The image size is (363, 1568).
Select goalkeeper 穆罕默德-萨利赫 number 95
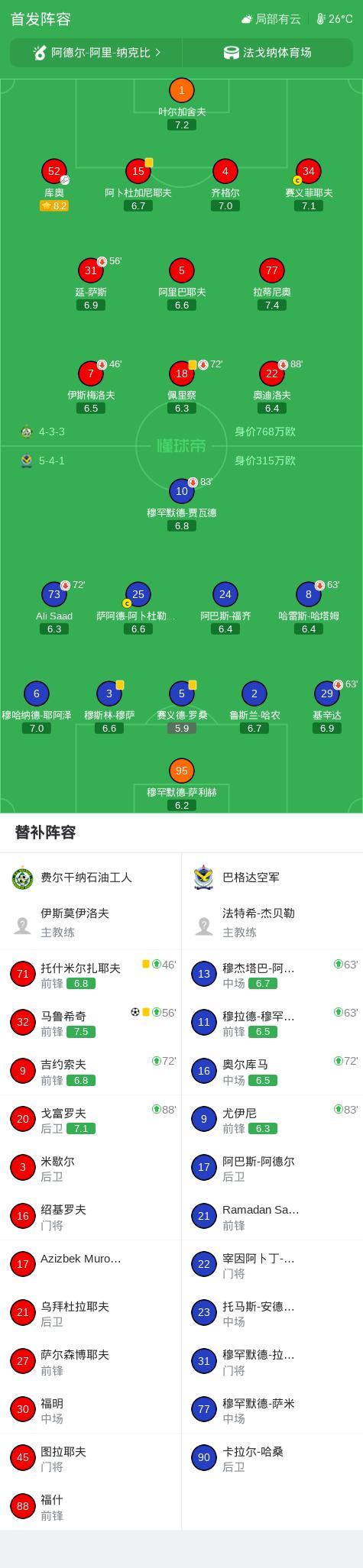click(x=182, y=784)
